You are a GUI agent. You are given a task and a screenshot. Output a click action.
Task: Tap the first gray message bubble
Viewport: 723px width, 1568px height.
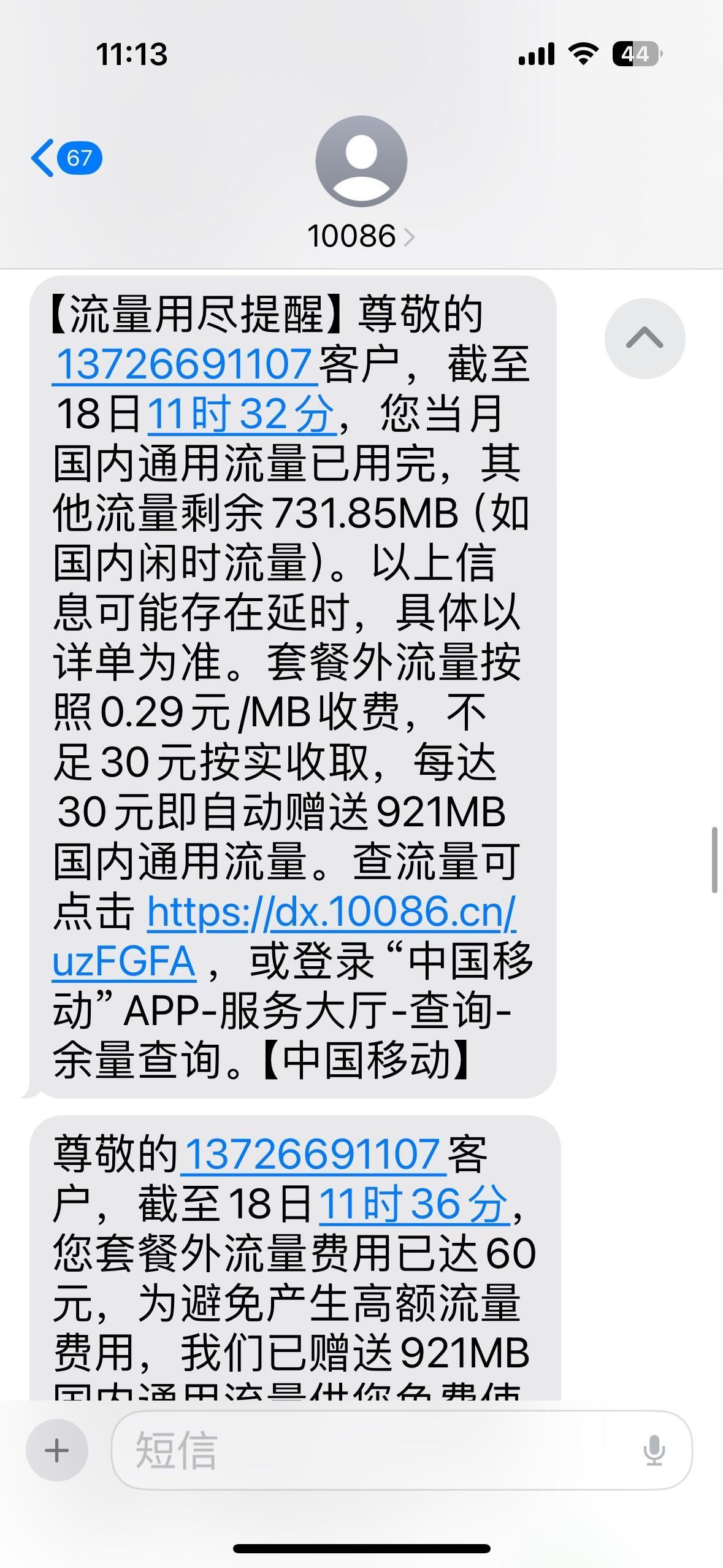(x=294, y=675)
